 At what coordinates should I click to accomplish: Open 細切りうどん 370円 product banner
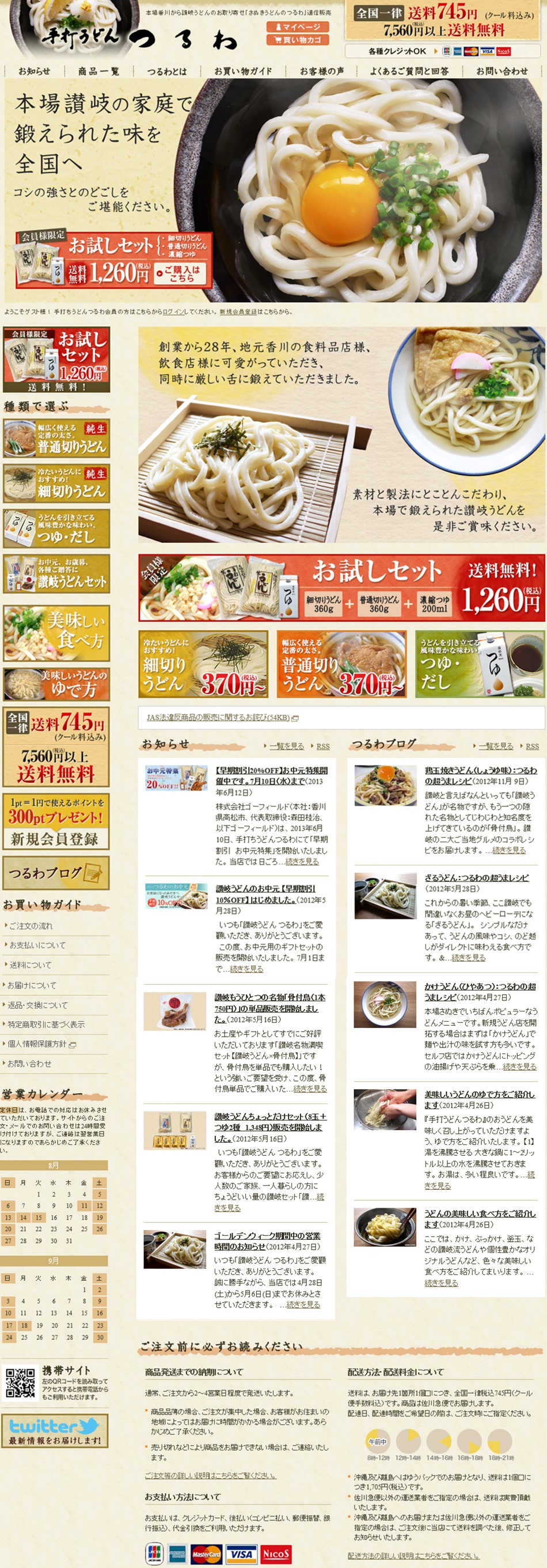tap(203, 664)
